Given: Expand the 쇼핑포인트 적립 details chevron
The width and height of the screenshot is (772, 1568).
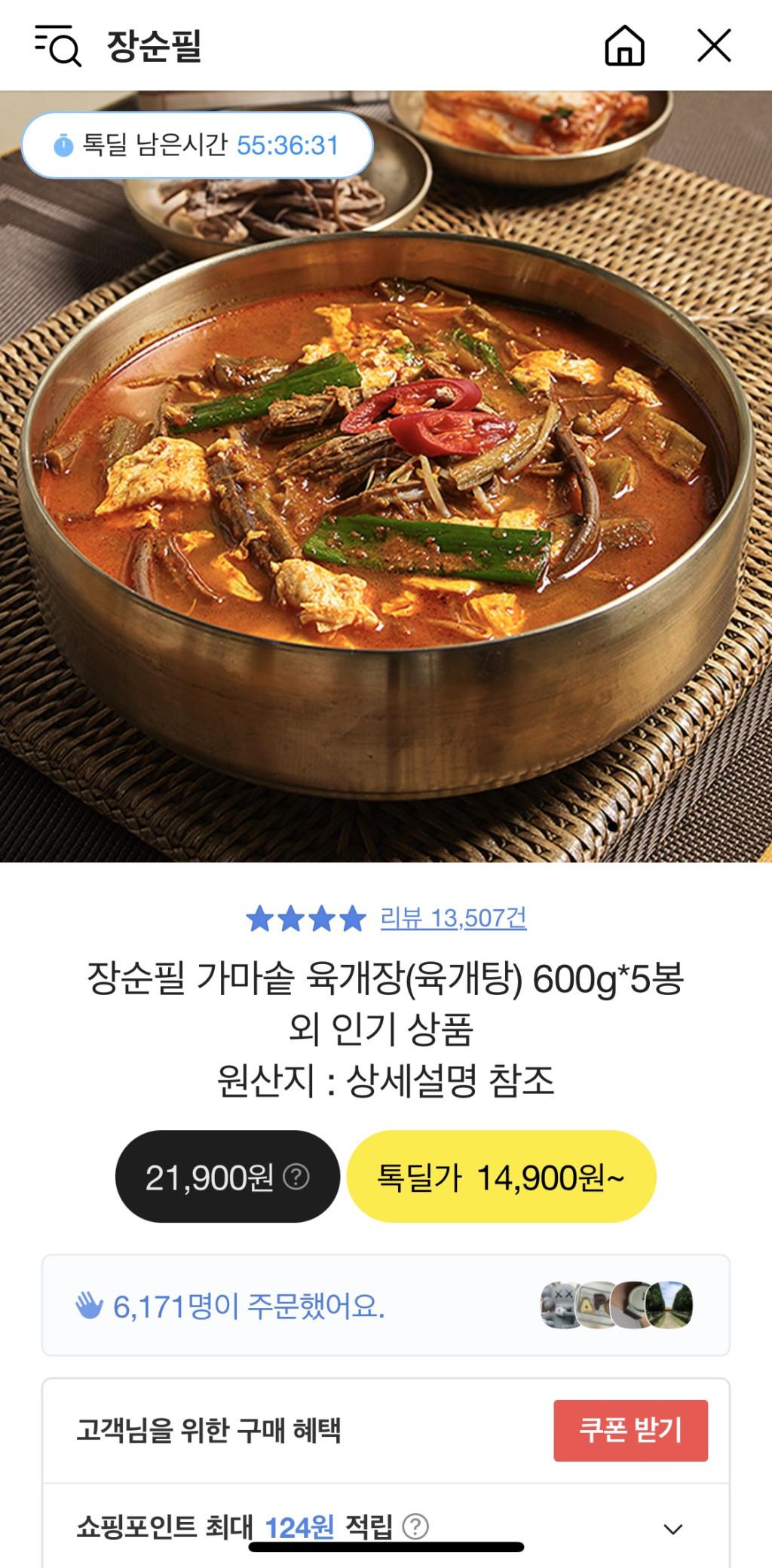Looking at the screenshot, I should pyautogui.click(x=672, y=1529).
